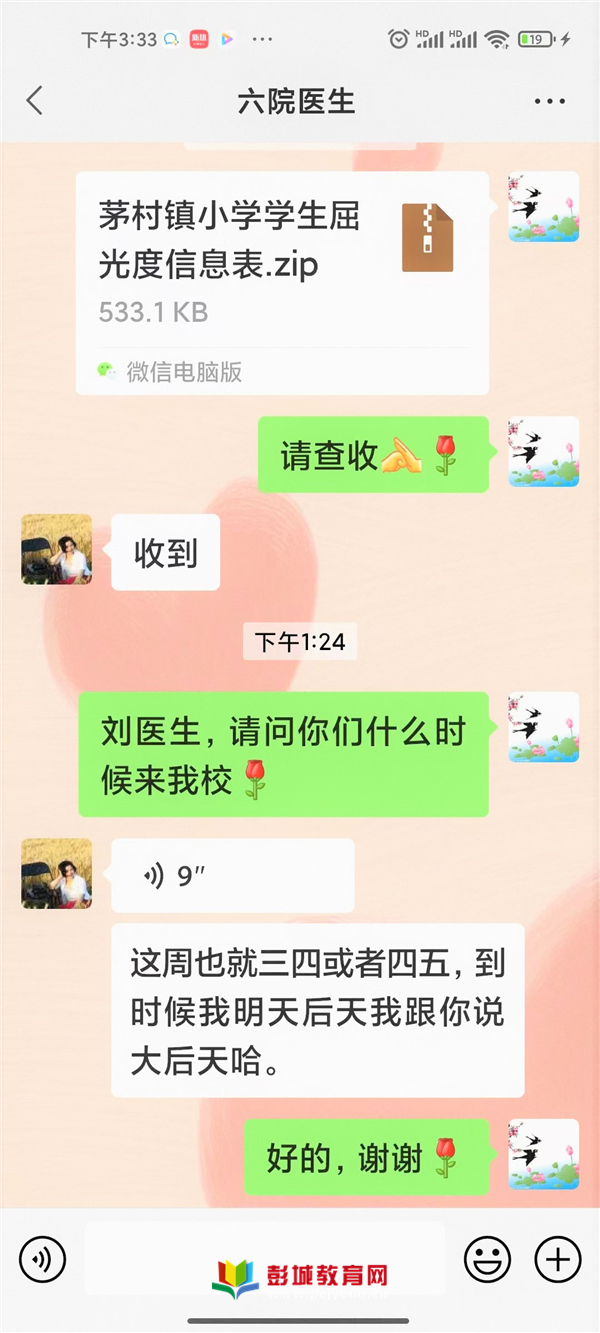
Task: View the doctor's avatar next to 收到
Action: pos(57,549)
